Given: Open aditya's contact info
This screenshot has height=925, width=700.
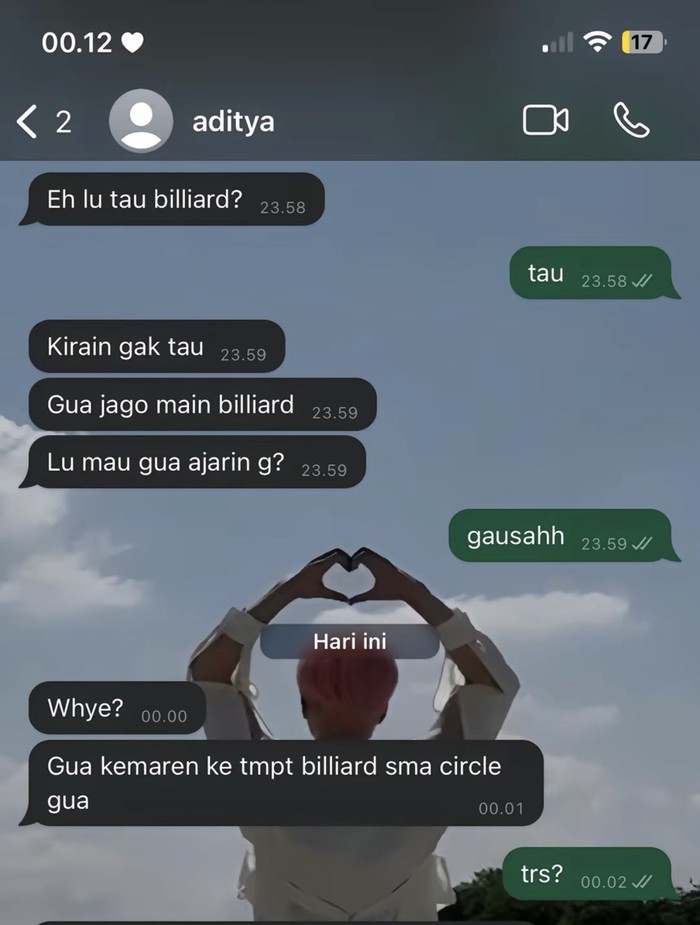Looking at the screenshot, I should click(233, 122).
